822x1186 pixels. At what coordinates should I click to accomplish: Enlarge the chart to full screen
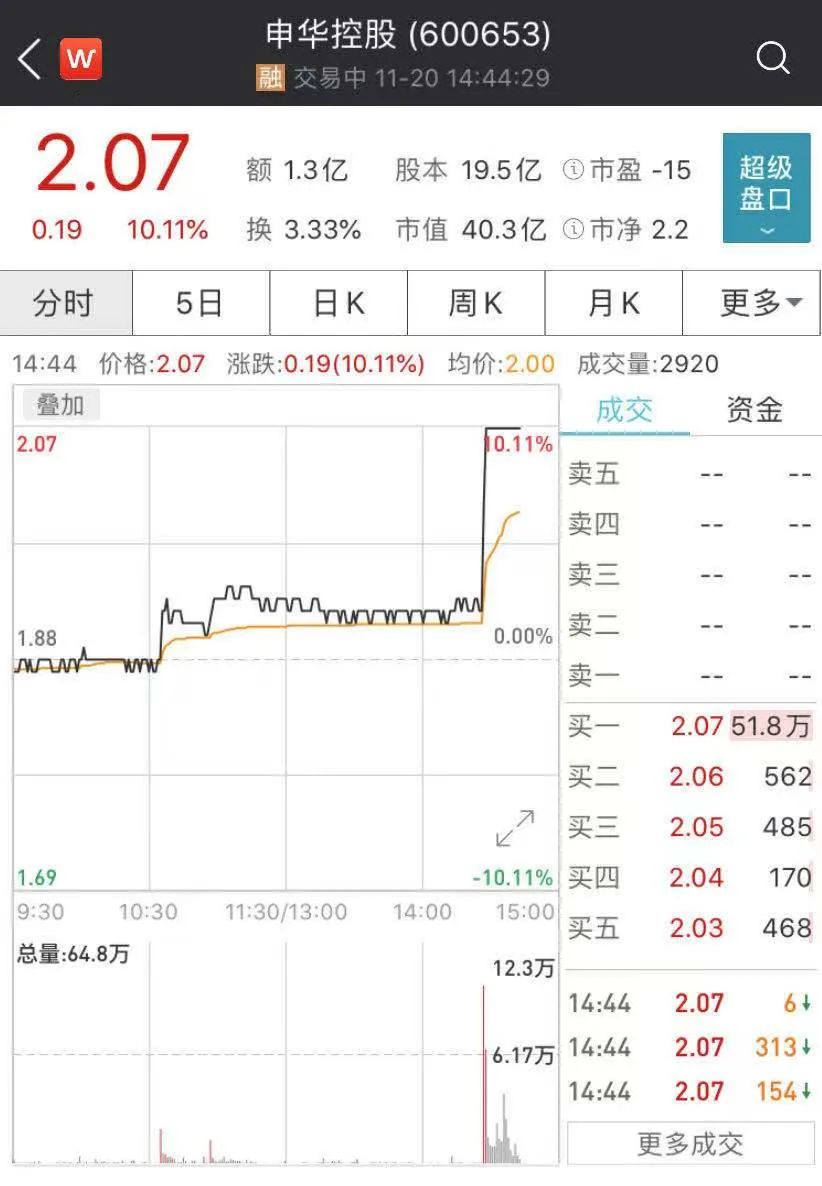[x=514, y=829]
